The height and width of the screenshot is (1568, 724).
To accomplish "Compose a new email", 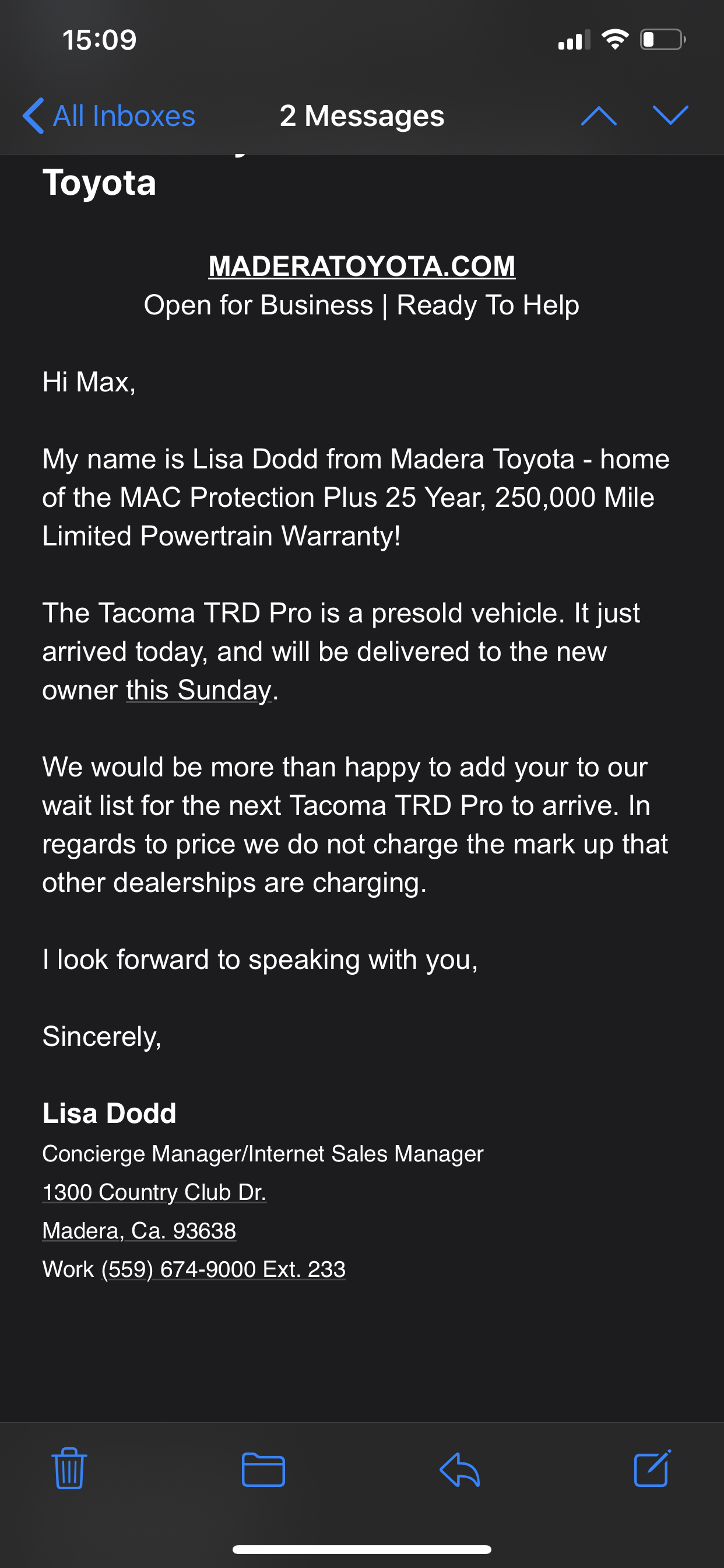I will (x=652, y=1468).
